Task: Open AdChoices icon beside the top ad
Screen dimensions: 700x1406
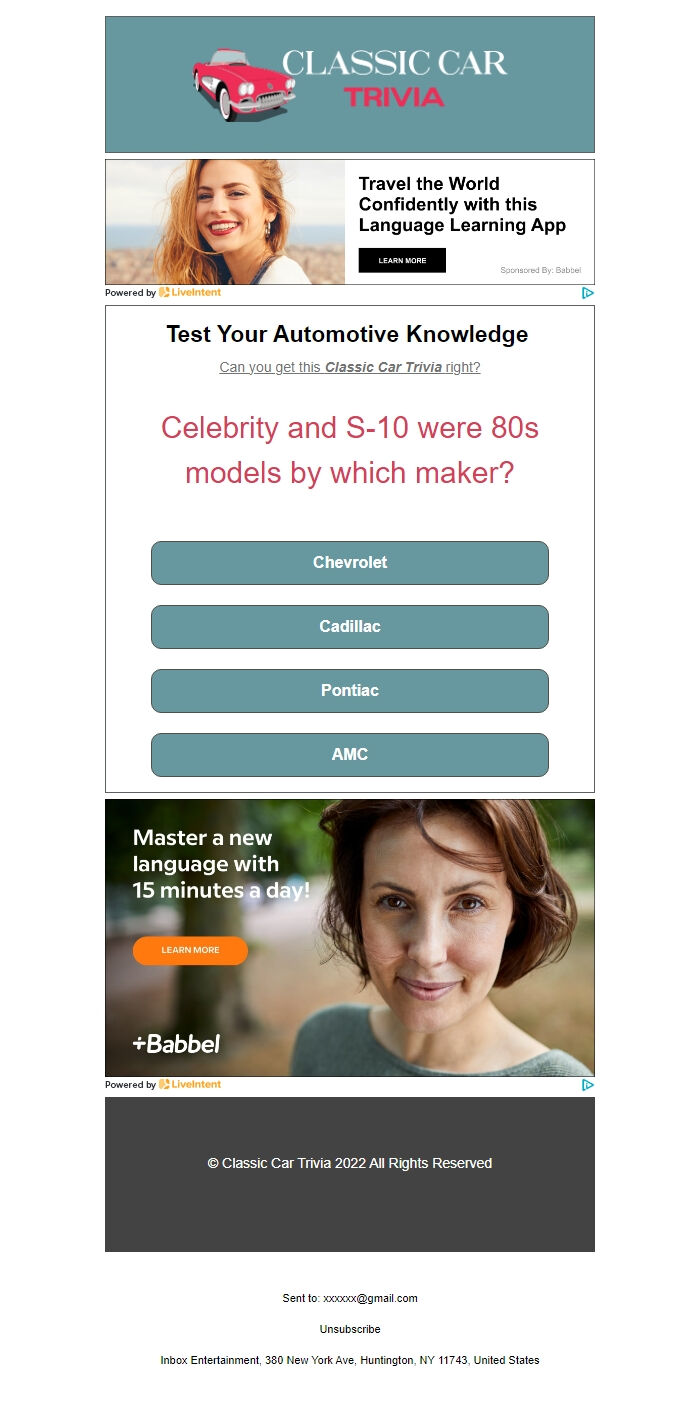Action: pyautogui.click(x=588, y=293)
